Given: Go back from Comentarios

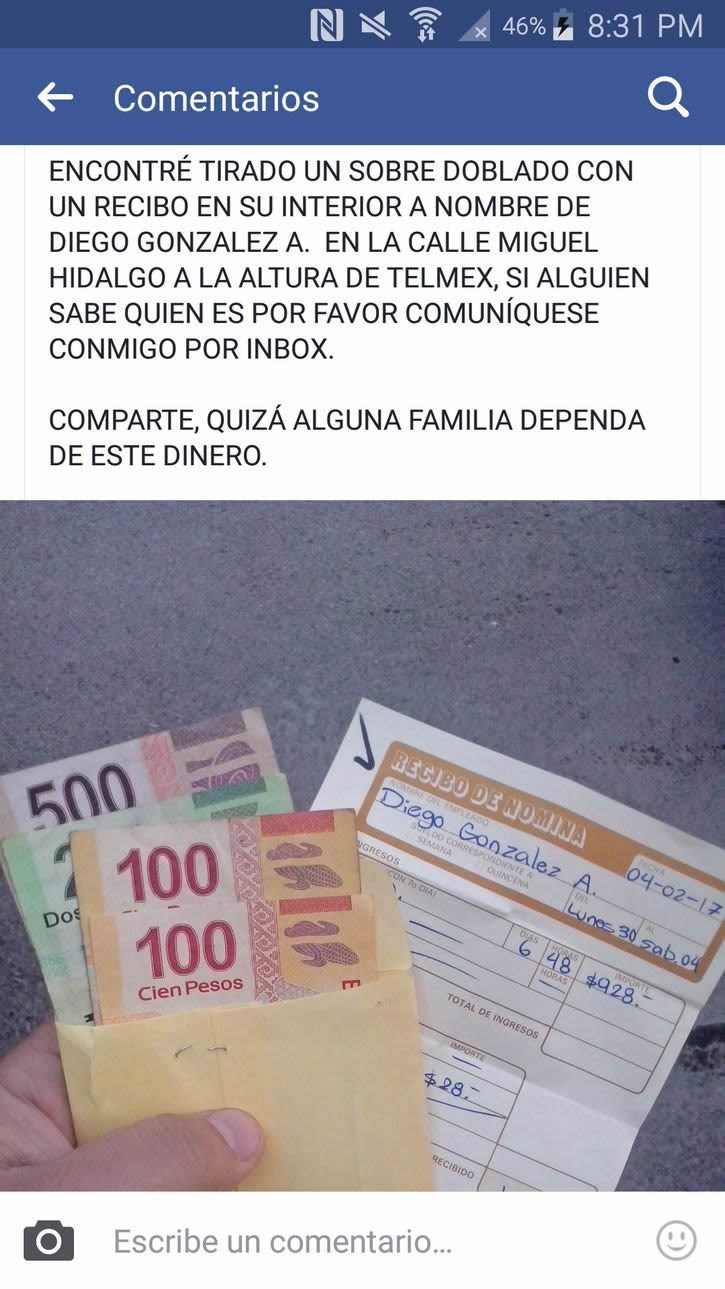Looking at the screenshot, I should pyautogui.click(x=55, y=97).
